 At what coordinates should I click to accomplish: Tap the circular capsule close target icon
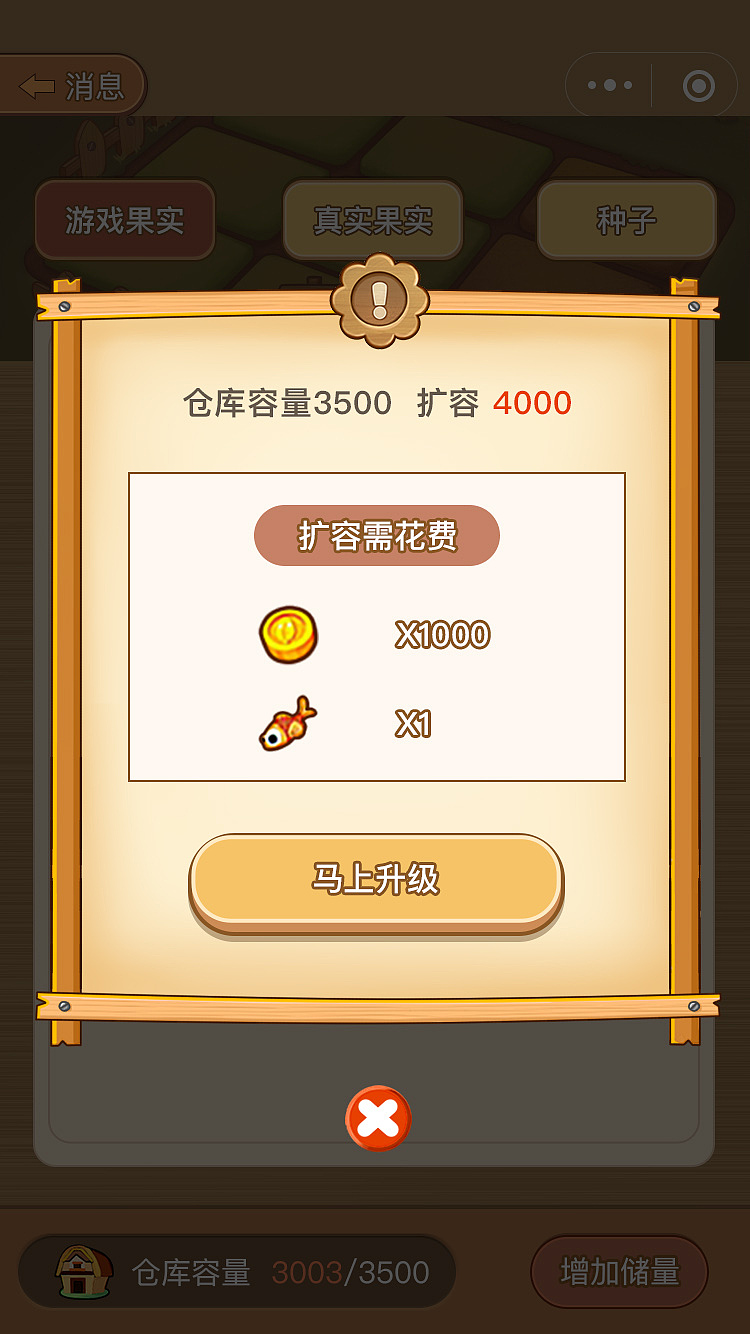[696, 84]
